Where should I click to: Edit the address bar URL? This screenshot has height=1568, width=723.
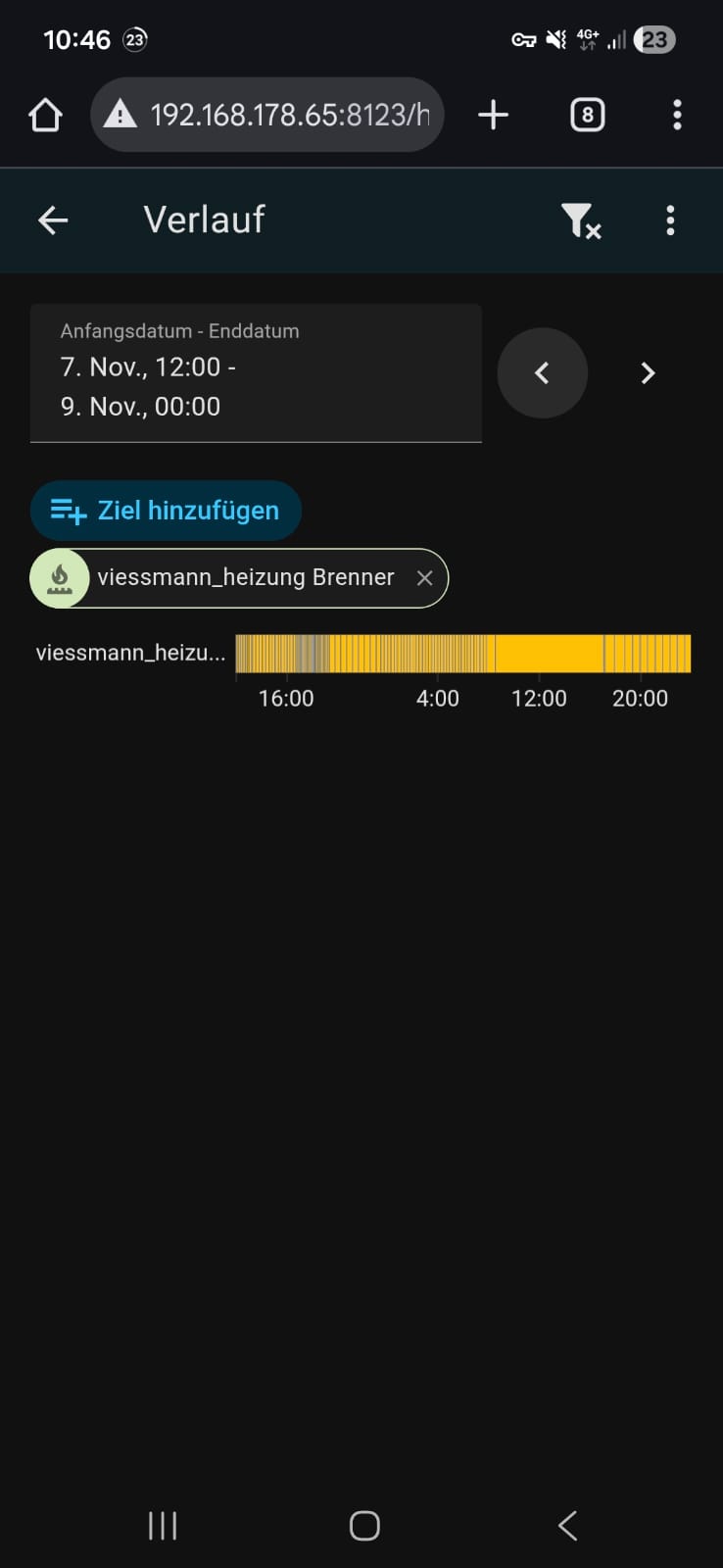[284, 116]
